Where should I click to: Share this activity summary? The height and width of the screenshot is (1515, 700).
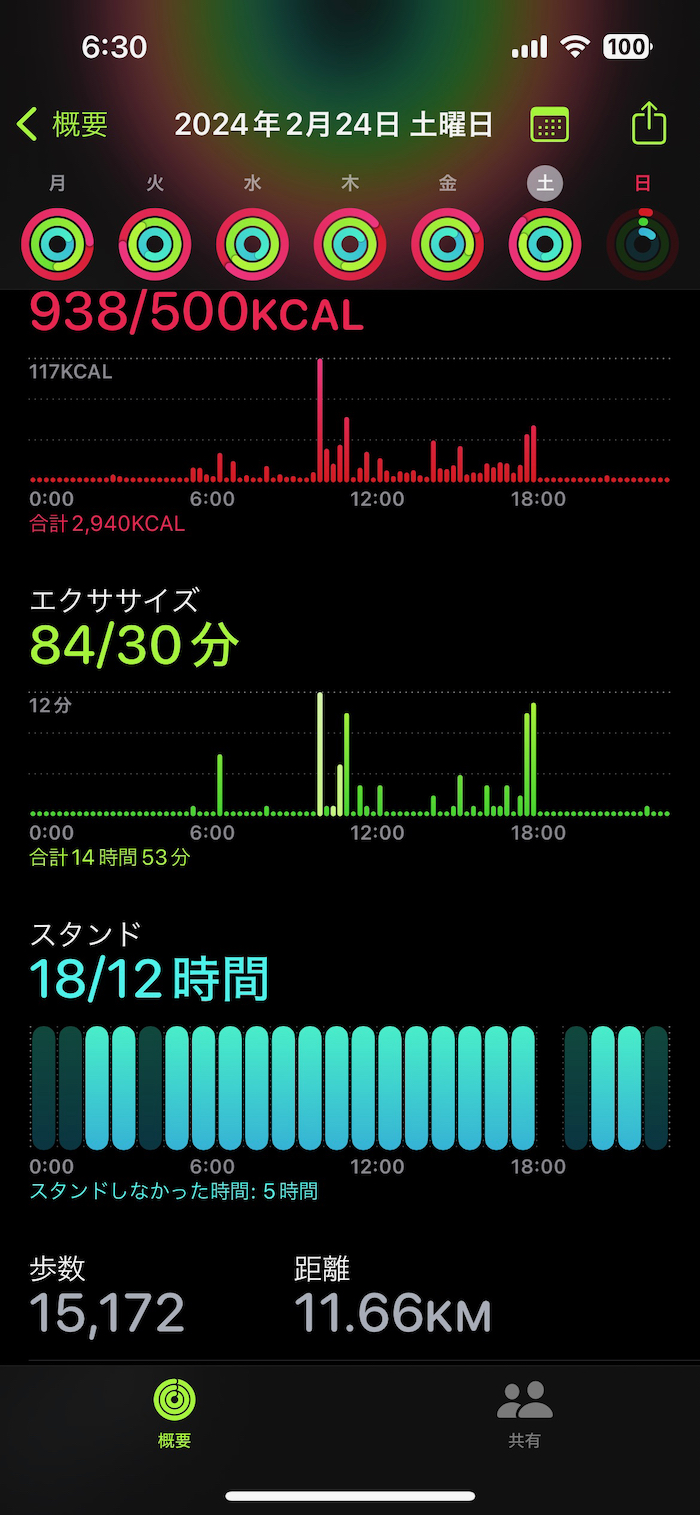tap(649, 124)
